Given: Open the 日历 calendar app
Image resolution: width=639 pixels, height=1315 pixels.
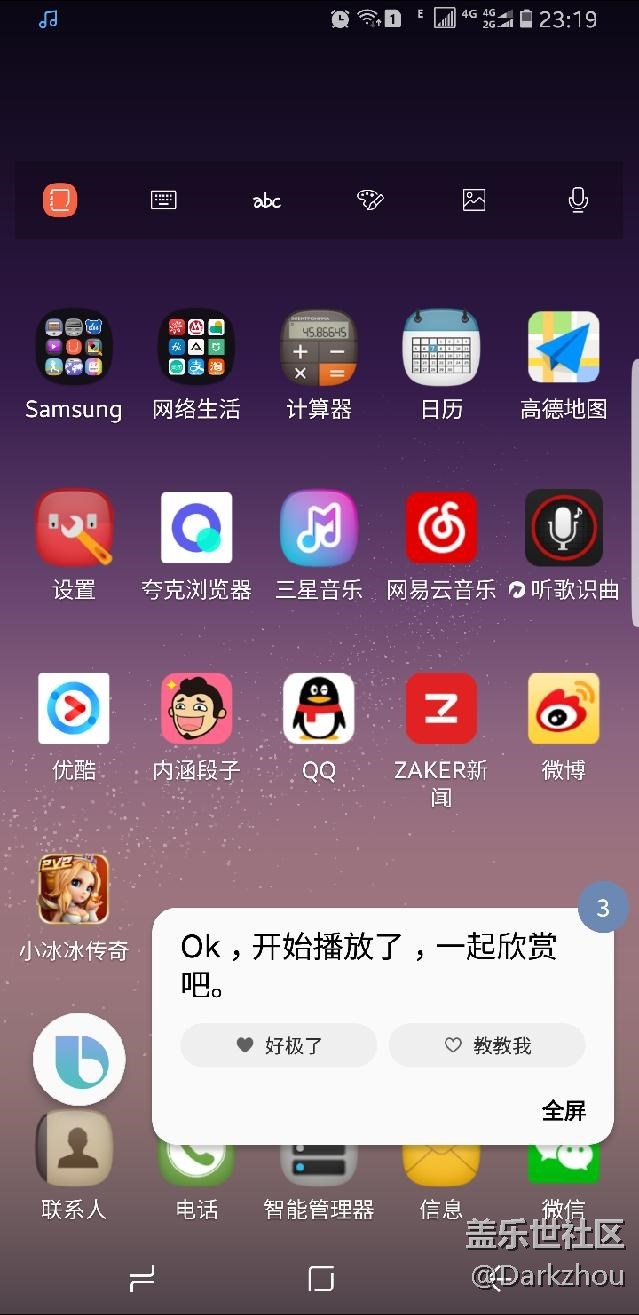Looking at the screenshot, I should point(441,347).
